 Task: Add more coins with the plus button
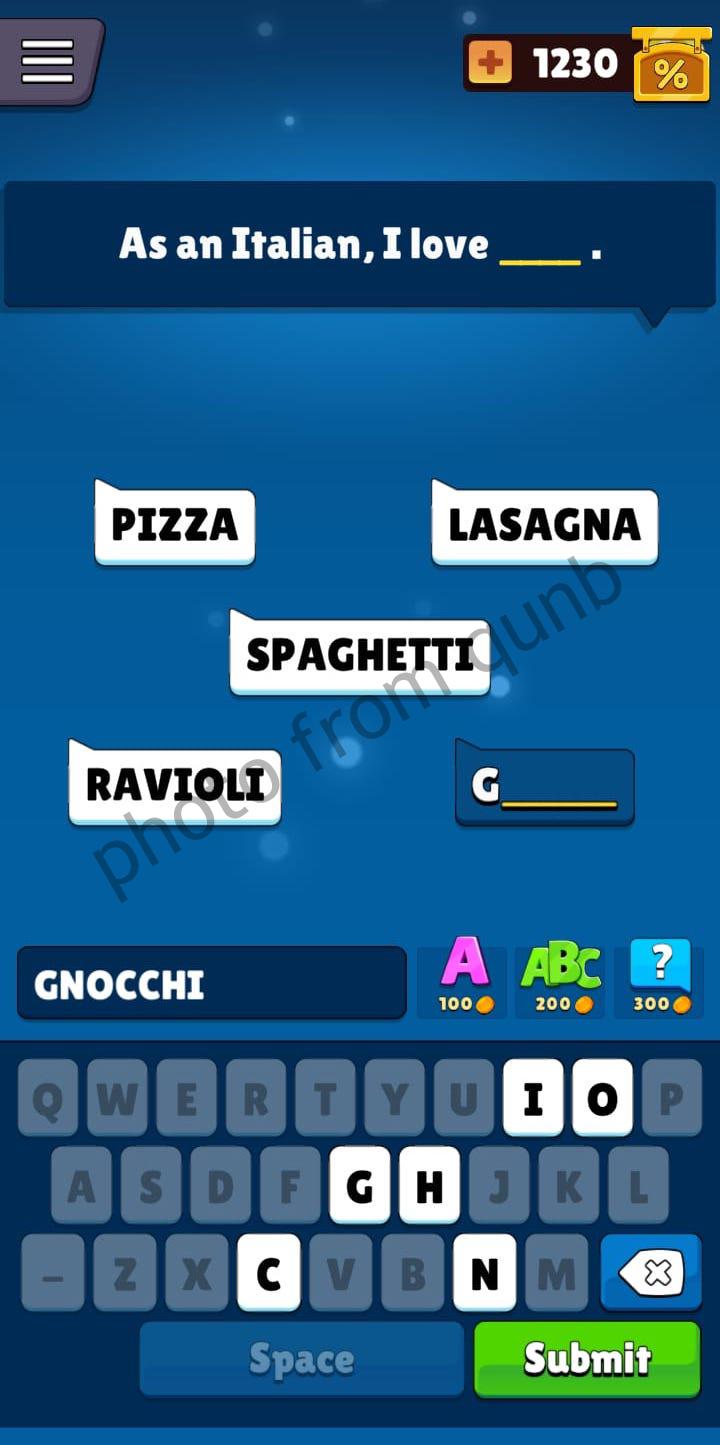pos(490,64)
